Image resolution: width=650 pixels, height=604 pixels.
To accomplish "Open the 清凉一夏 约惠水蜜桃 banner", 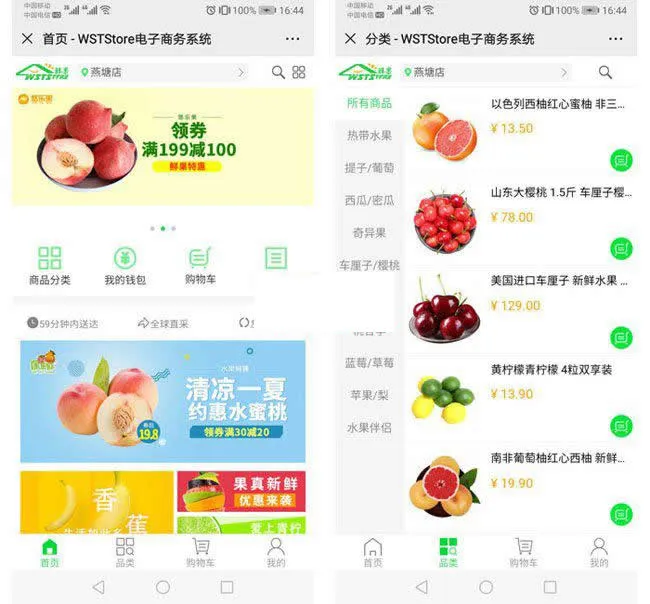I will coord(163,401).
